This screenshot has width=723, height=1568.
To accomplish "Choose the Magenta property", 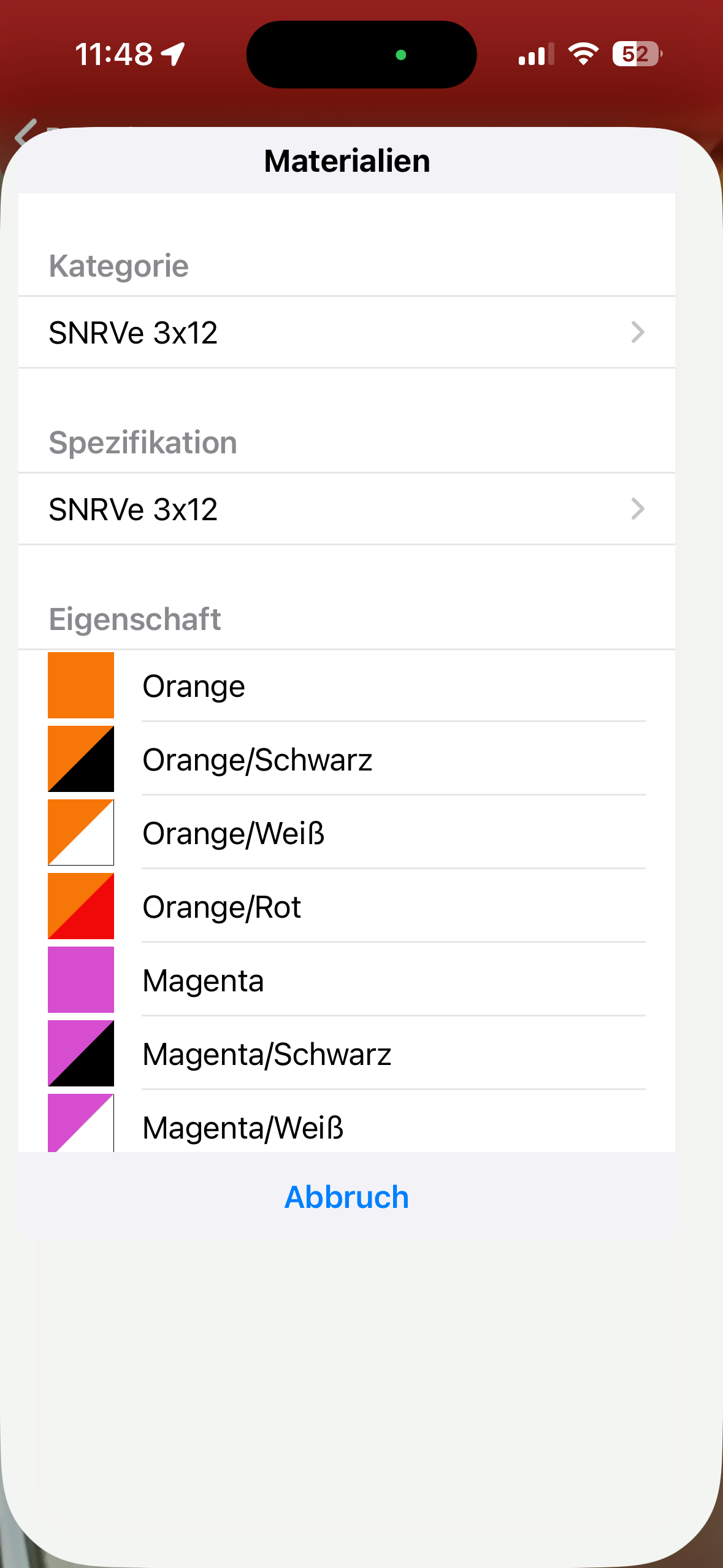I will (x=346, y=980).
